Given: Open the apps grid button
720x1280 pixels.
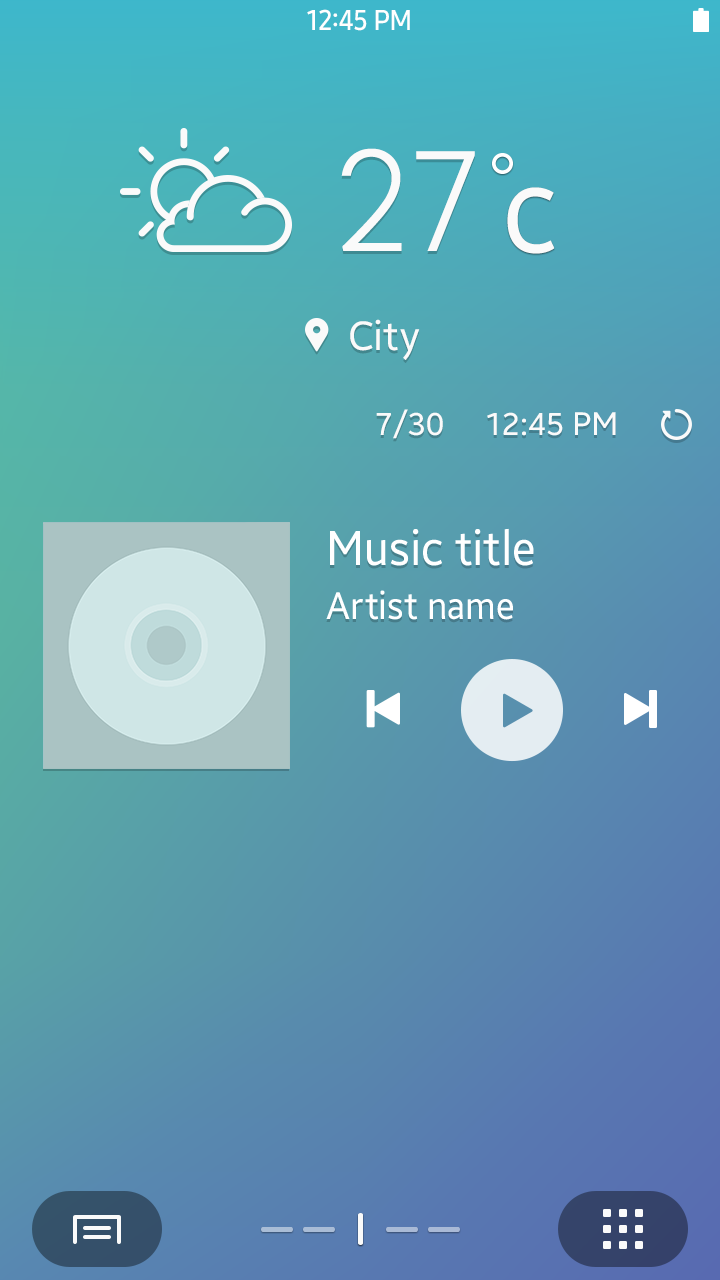Looking at the screenshot, I should pos(622,1229).
